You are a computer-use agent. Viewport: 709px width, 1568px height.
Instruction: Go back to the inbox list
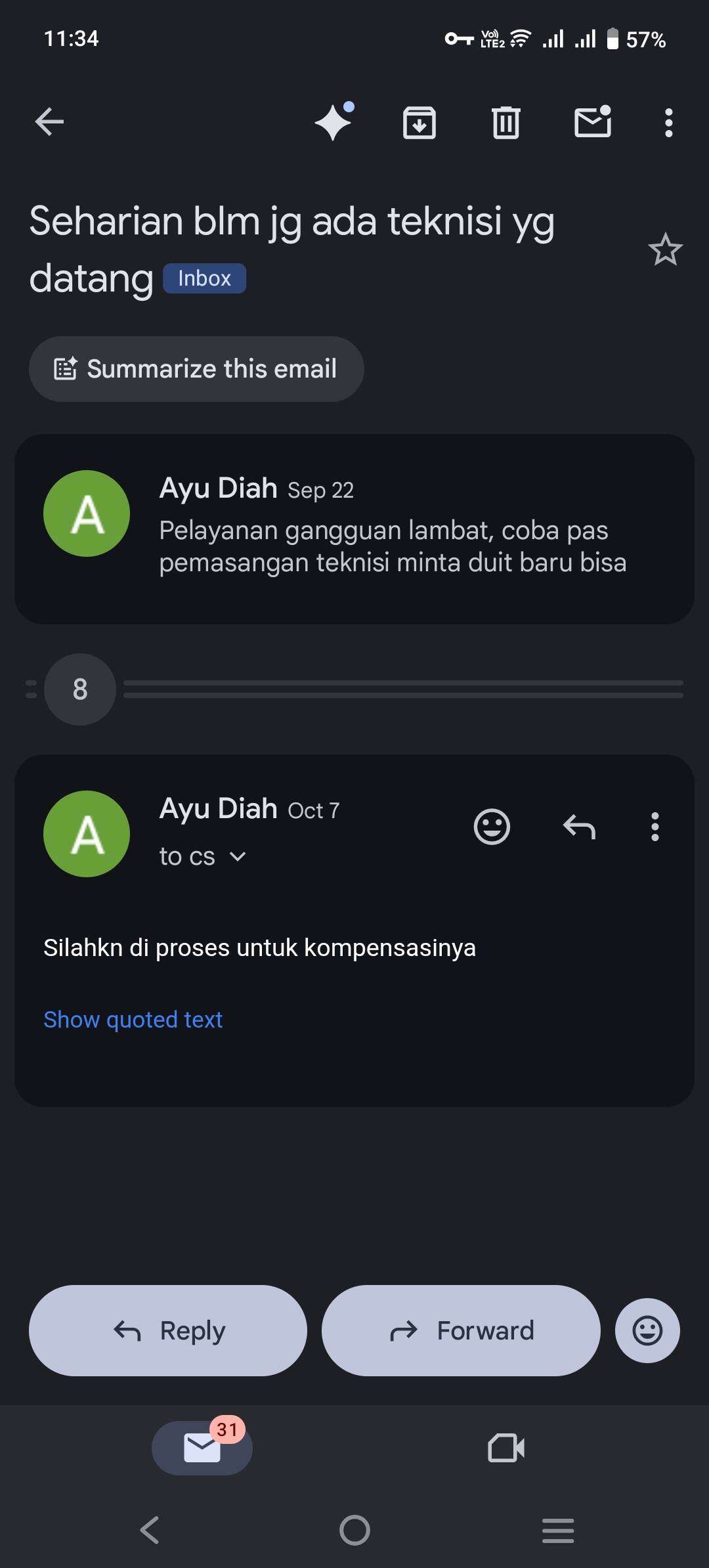[49, 122]
